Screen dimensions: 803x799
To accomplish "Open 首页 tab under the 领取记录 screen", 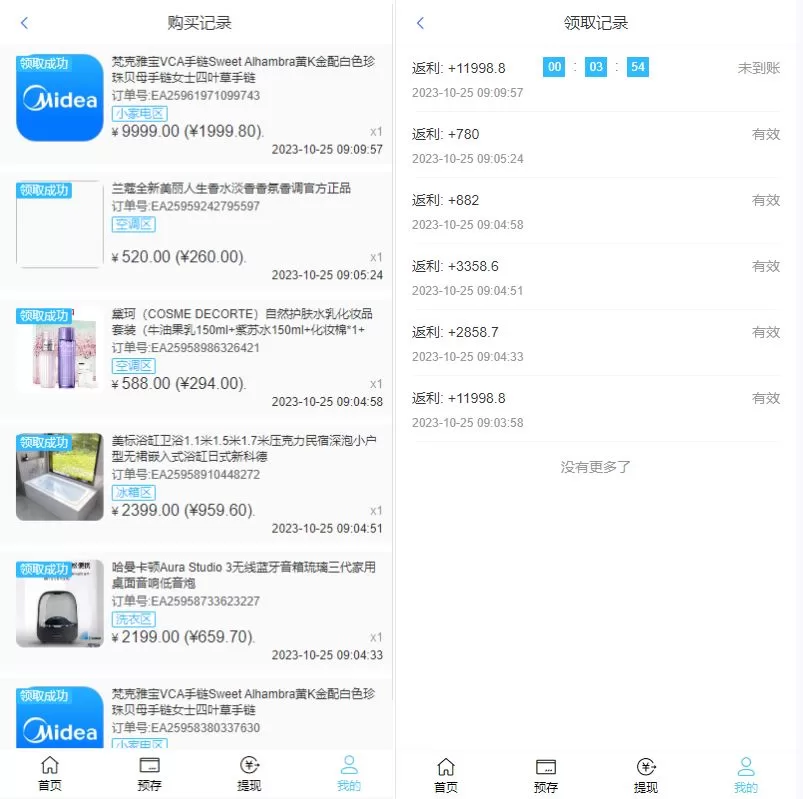I will coord(446,775).
